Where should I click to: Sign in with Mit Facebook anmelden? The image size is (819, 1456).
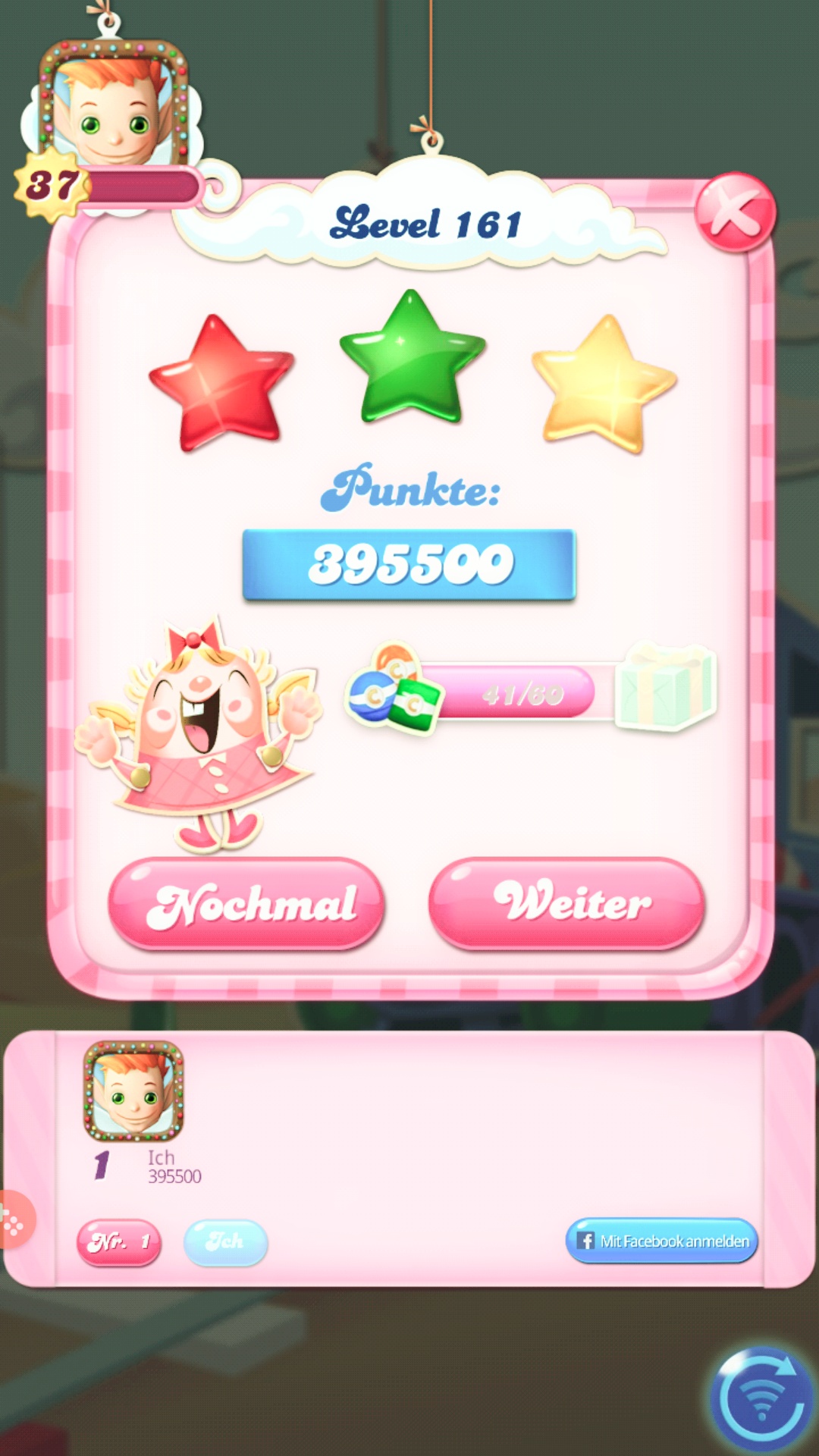(x=661, y=1241)
